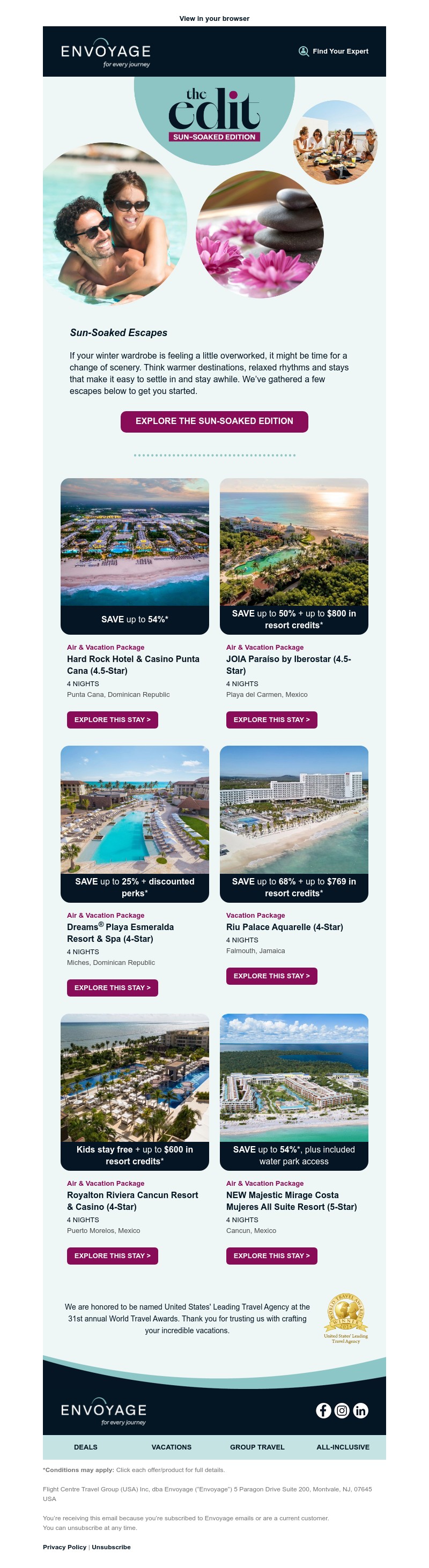Explore the Riu Palace Aquarelle stay

click(271, 976)
